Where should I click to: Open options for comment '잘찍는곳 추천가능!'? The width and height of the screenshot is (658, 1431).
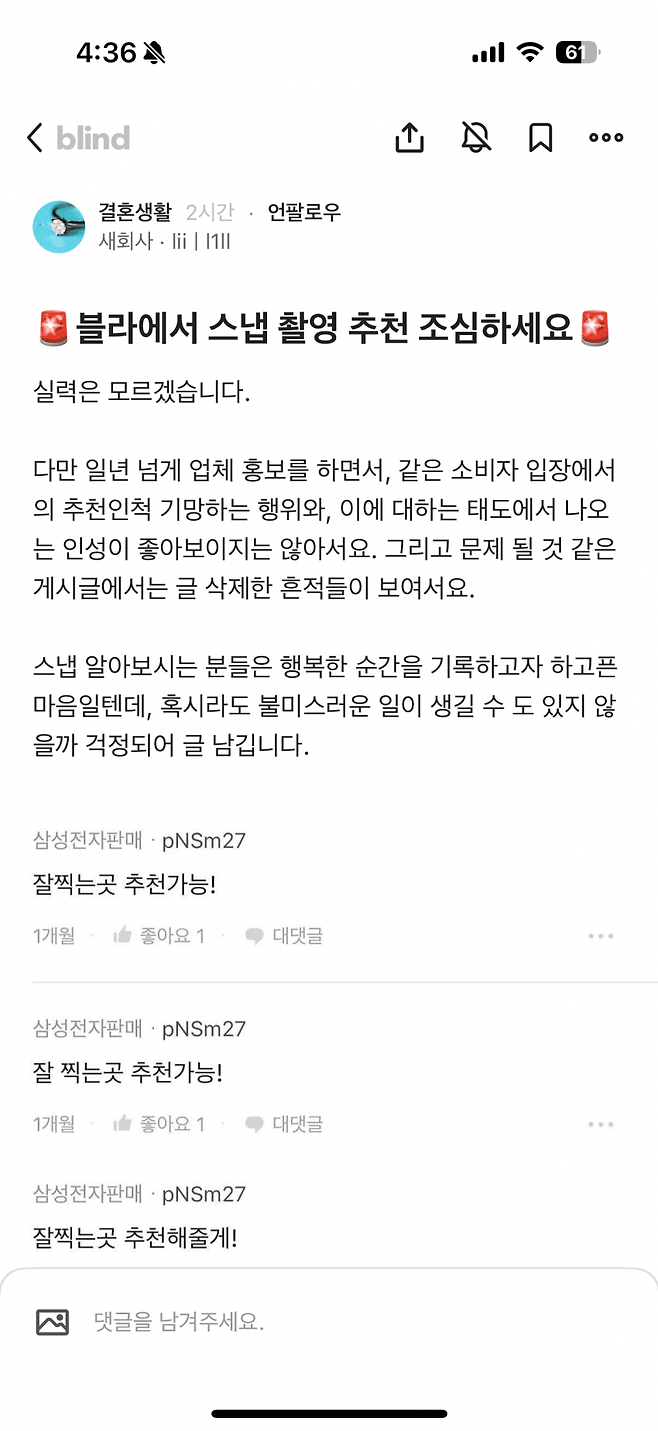point(601,936)
